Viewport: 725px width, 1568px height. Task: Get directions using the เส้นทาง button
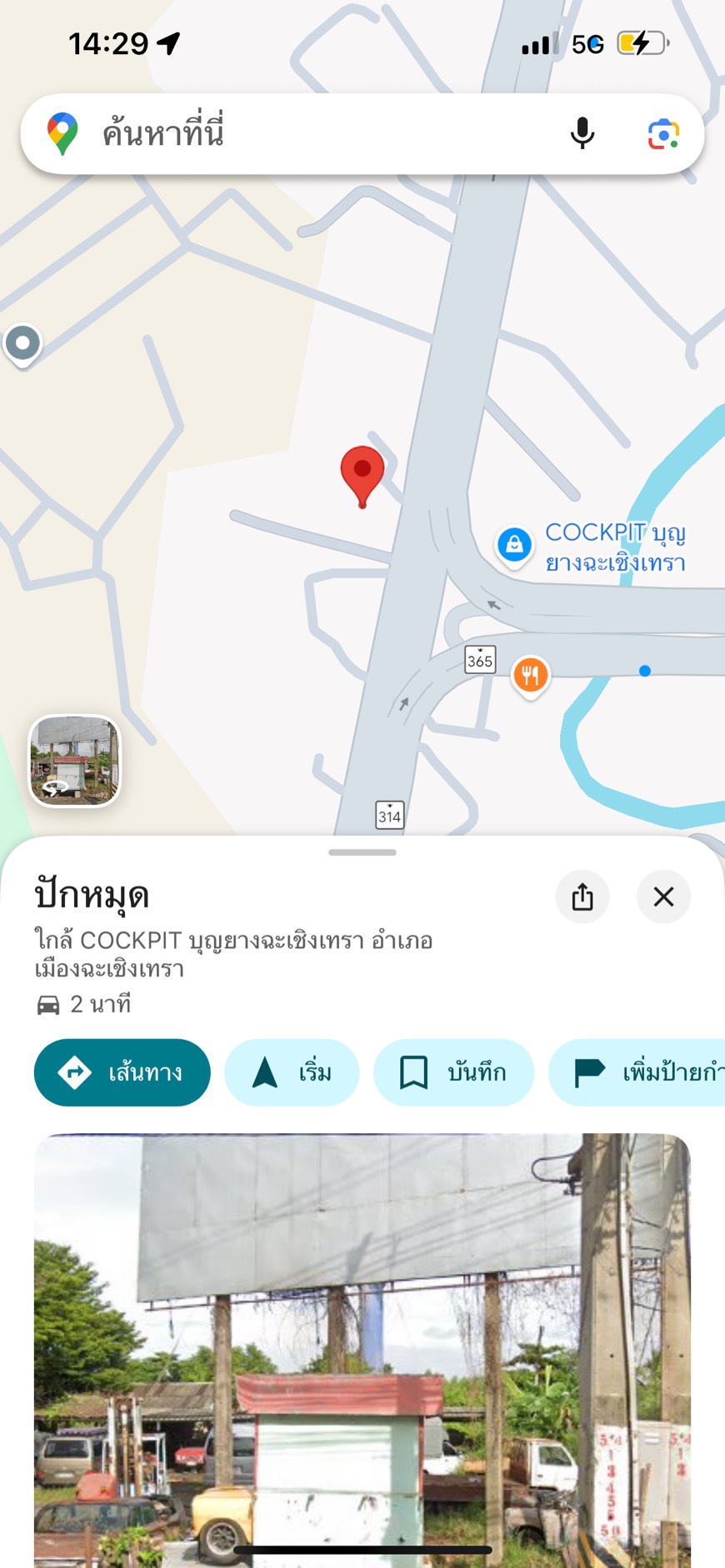(x=122, y=1073)
